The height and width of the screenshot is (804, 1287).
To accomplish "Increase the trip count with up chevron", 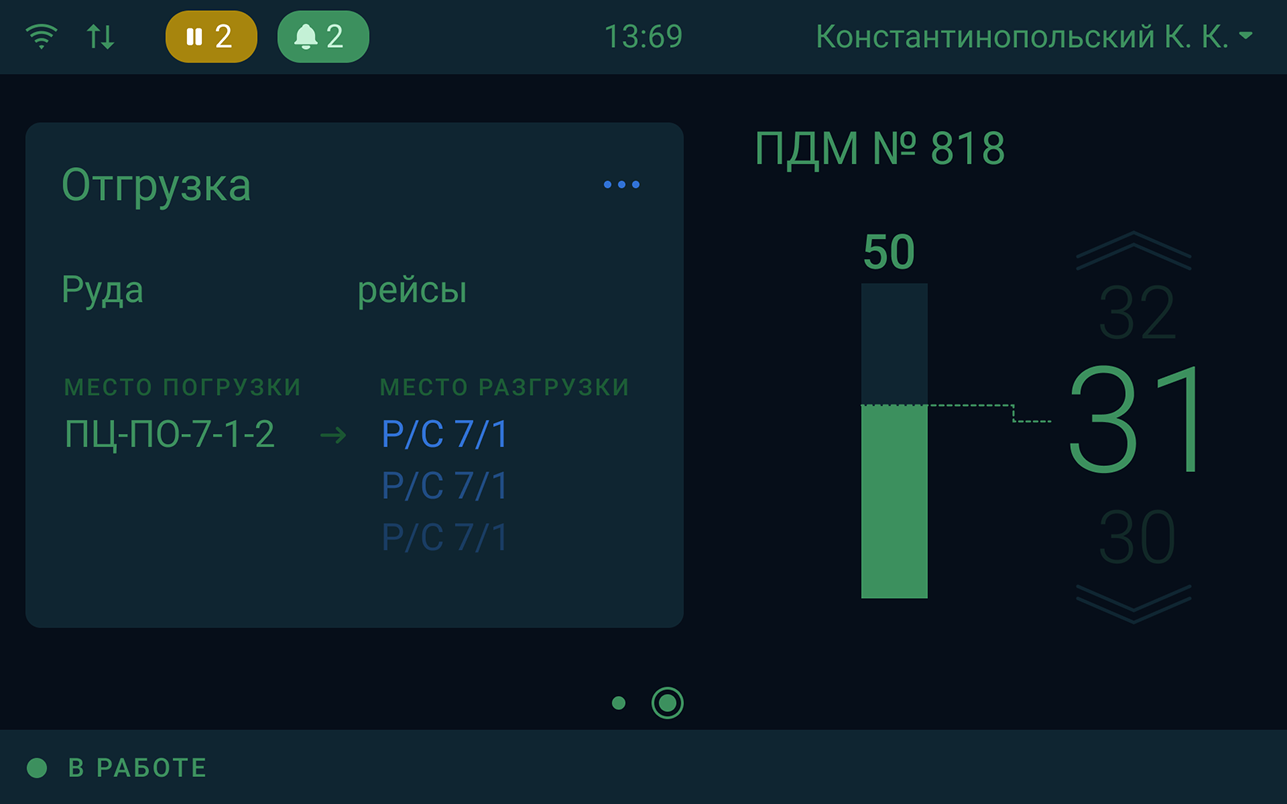I will pyautogui.click(x=1133, y=251).
